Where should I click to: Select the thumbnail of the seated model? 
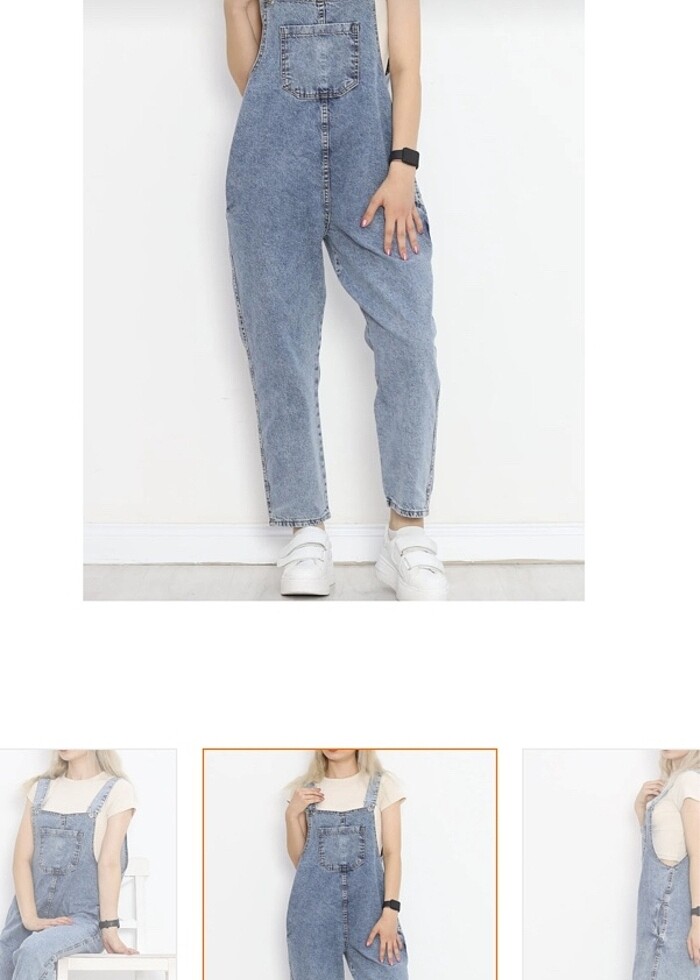coord(88,864)
